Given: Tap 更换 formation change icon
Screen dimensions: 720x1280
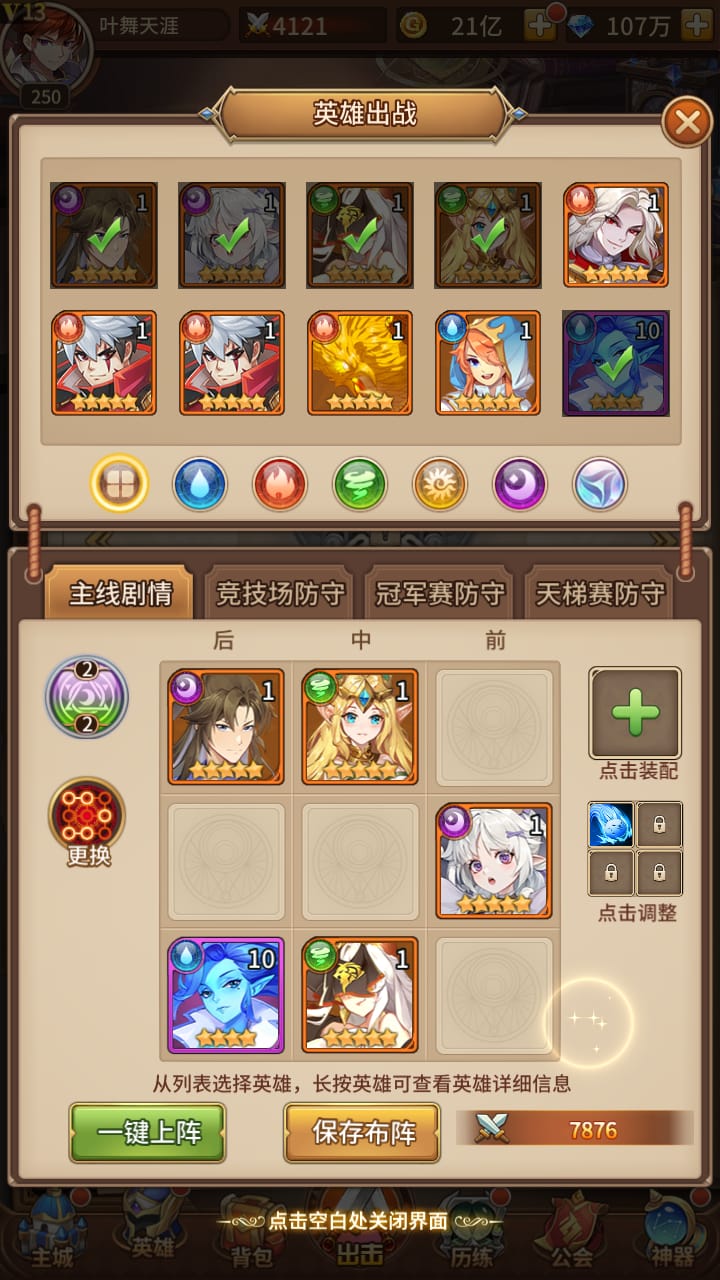Looking at the screenshot, I should (87, 822).
